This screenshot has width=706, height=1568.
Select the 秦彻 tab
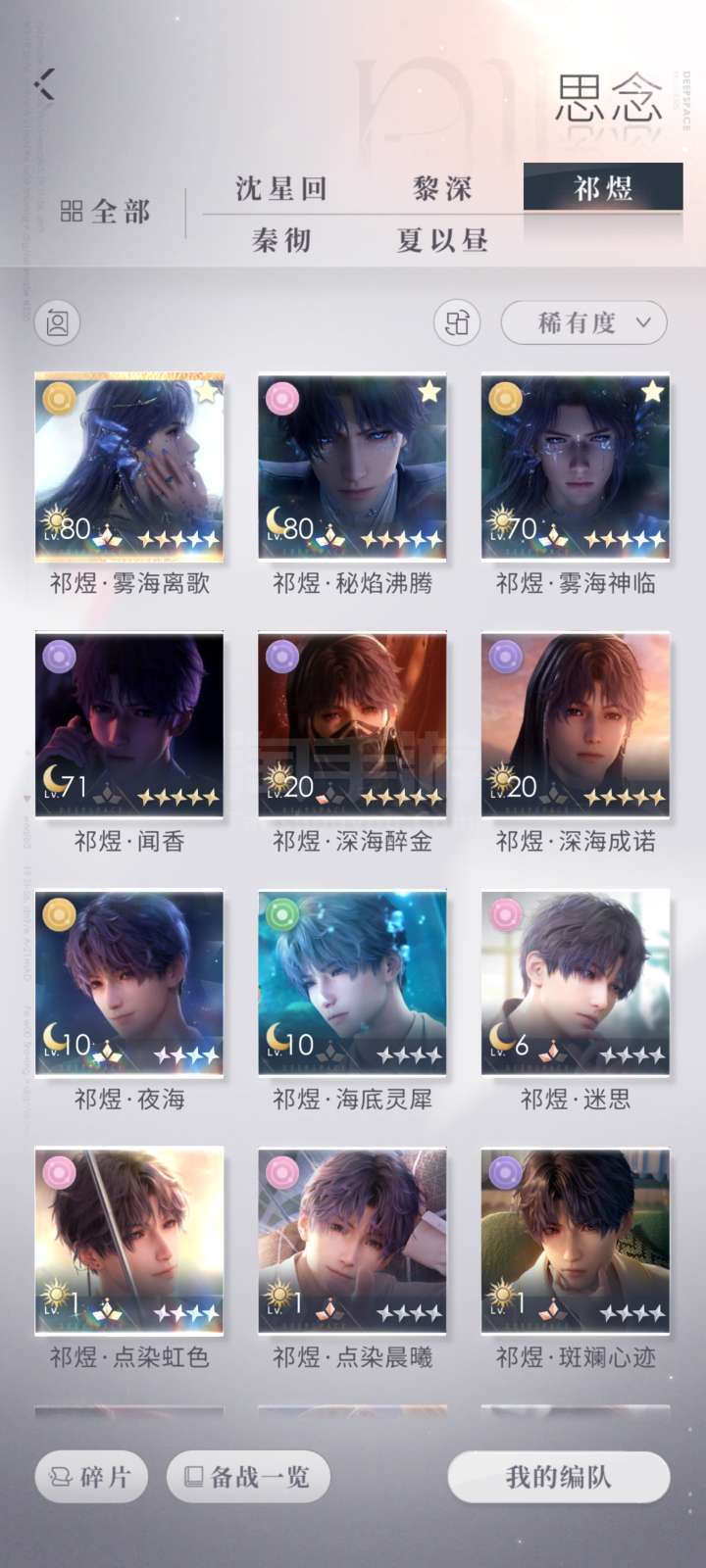click(x=281, y=240)
